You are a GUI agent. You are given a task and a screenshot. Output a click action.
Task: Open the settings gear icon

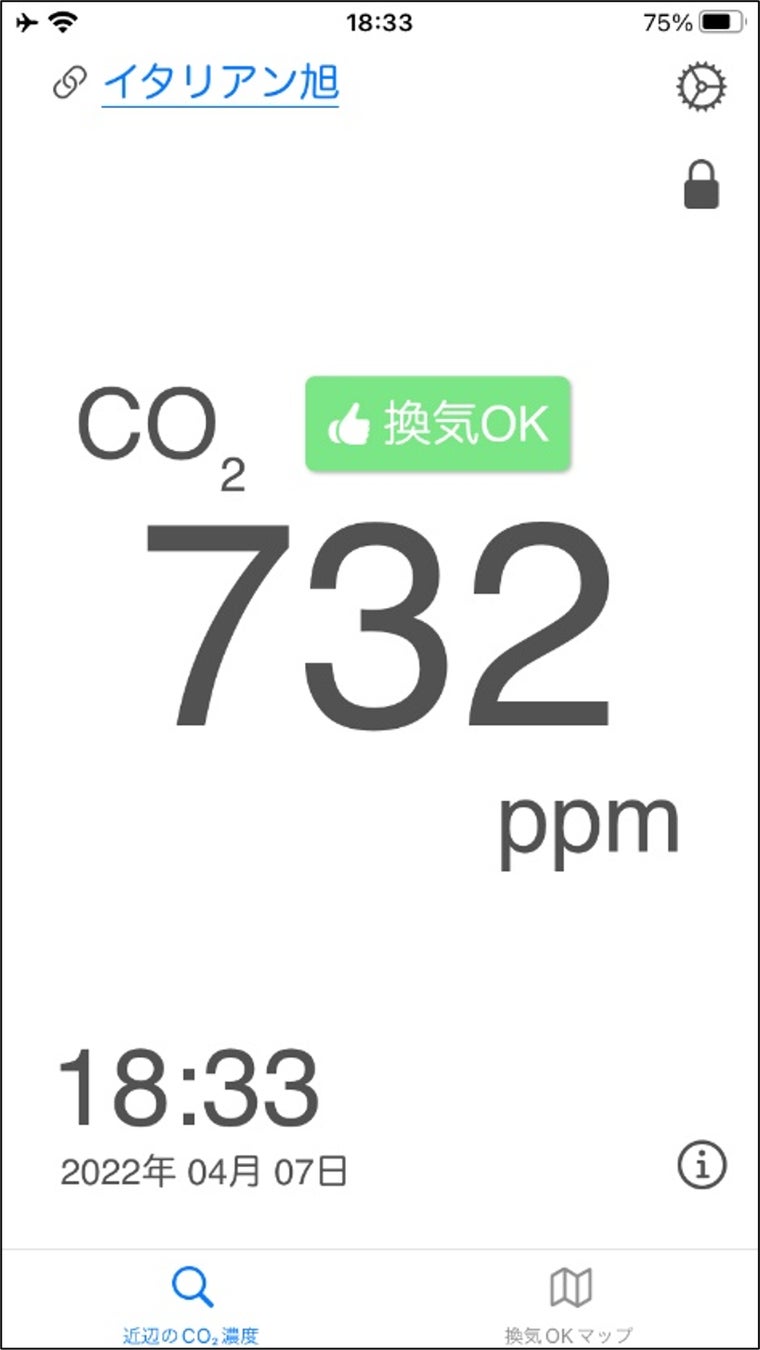pos(701,87)
